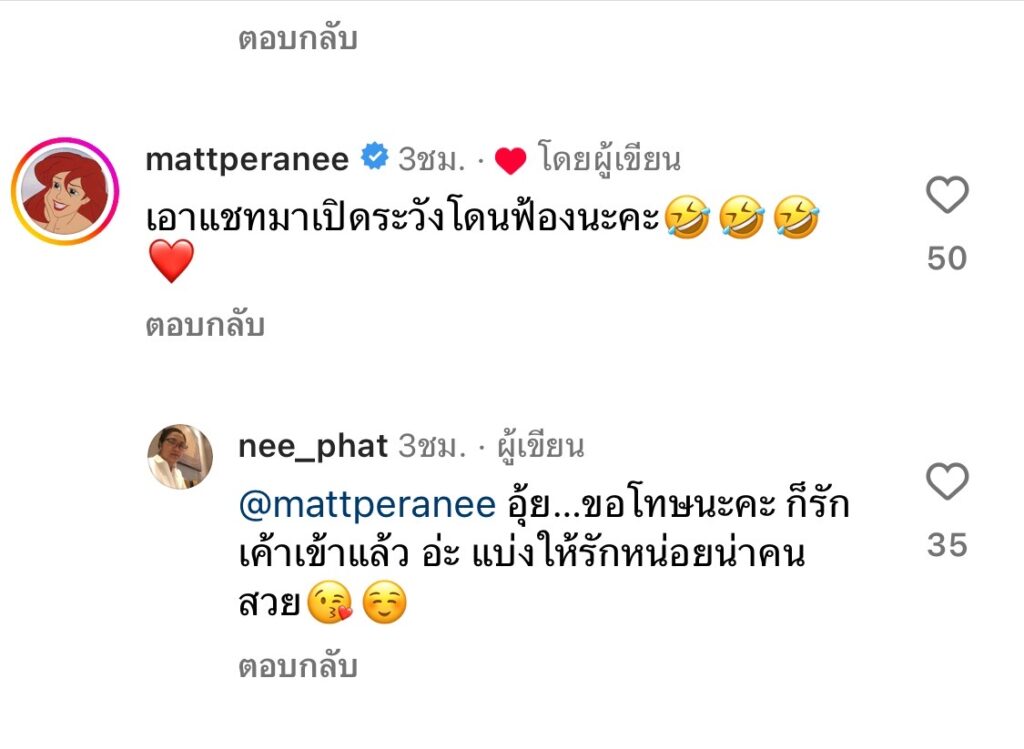
Task: Tap the nee_phat username
Action: tap(312, 446)
